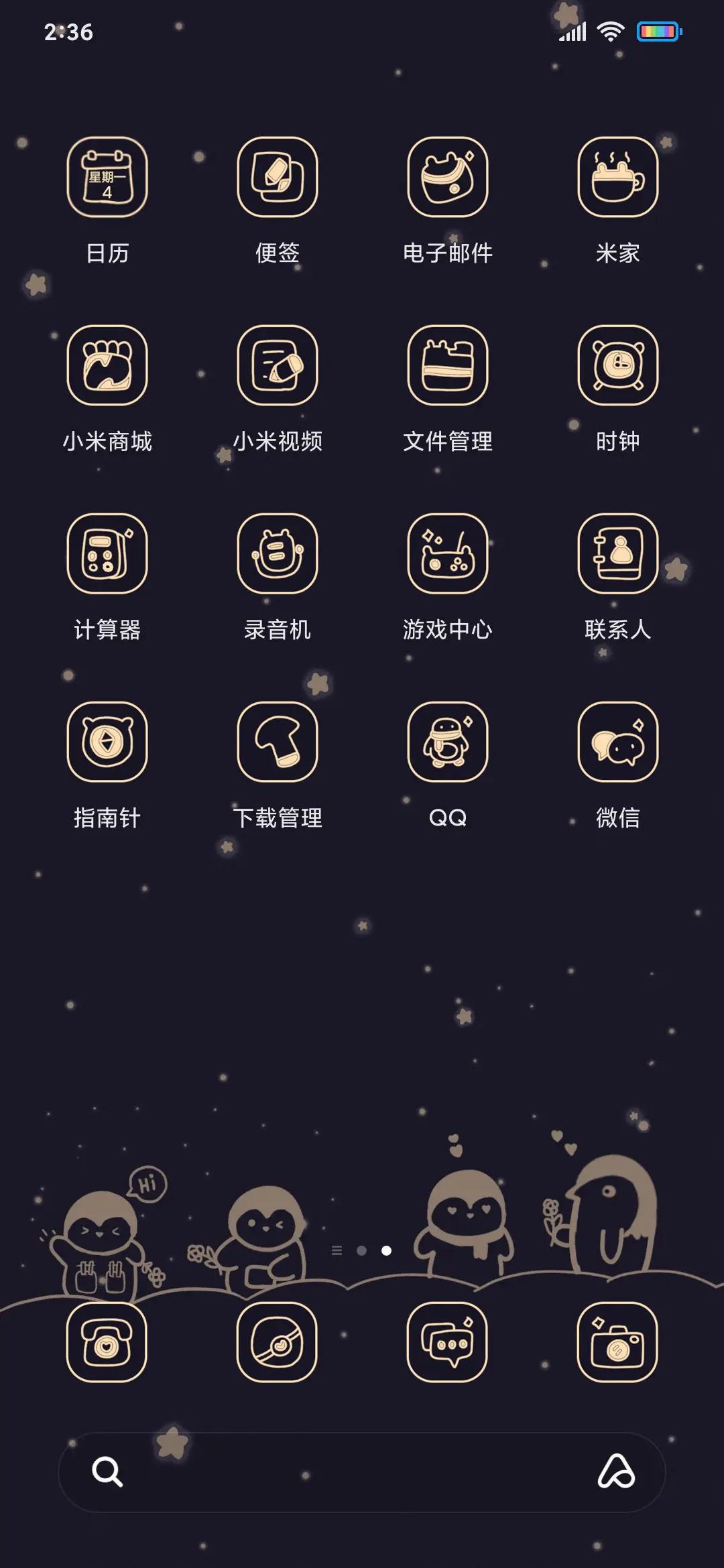Launch the camera from the dock
Screen dimensions: 724x1568
617,1345
